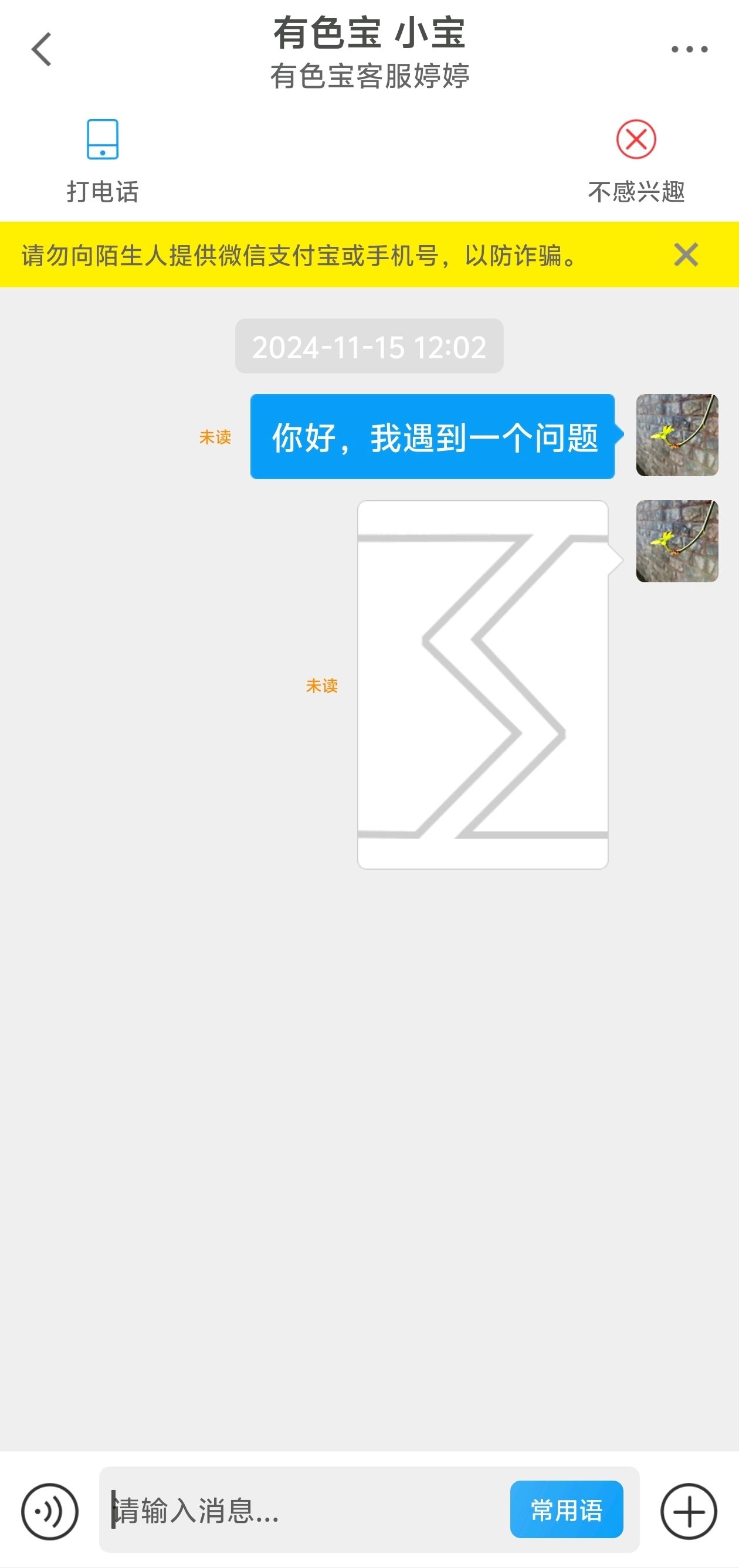The image size is (739, 1568).
Task: Open the 常用语 quick phrases
Action: pos(566,1509)
